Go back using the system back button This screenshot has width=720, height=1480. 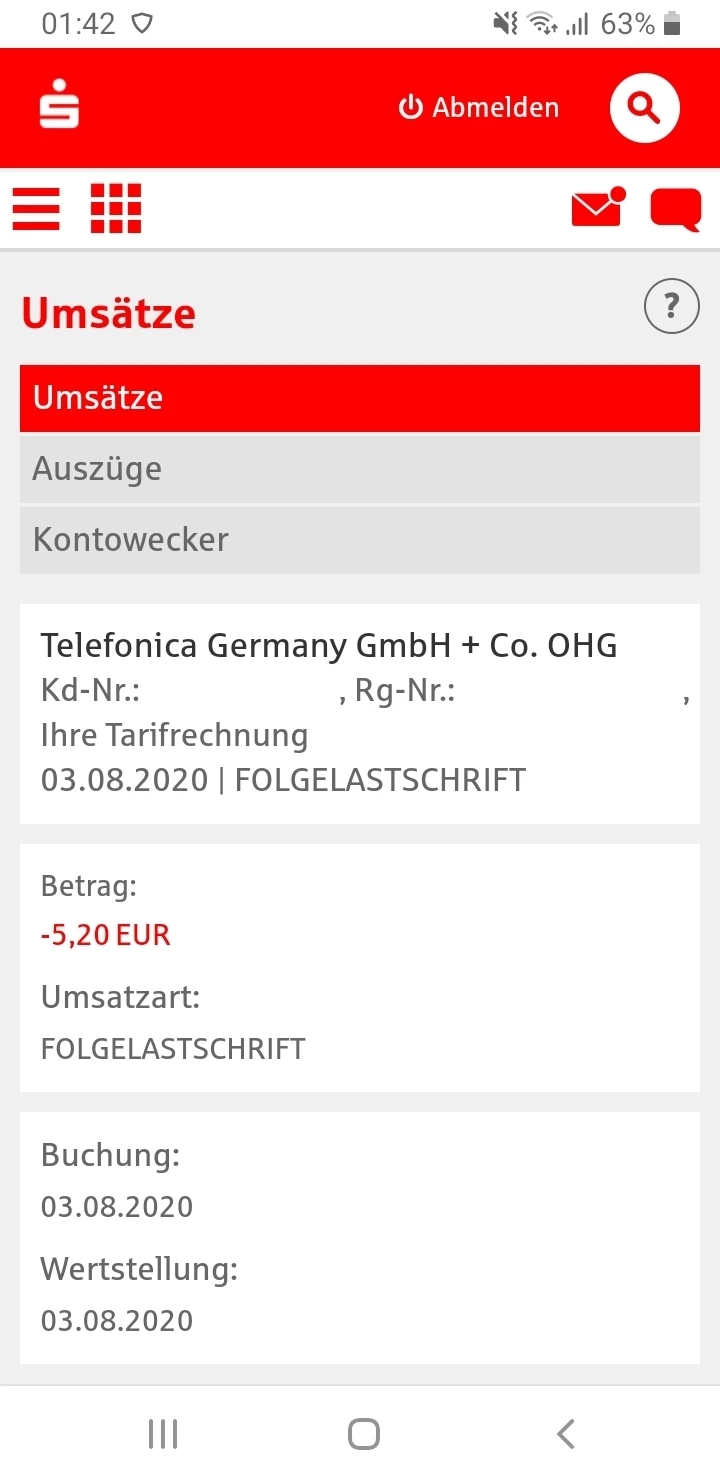pyautogui.click(x=565, y=1434)
